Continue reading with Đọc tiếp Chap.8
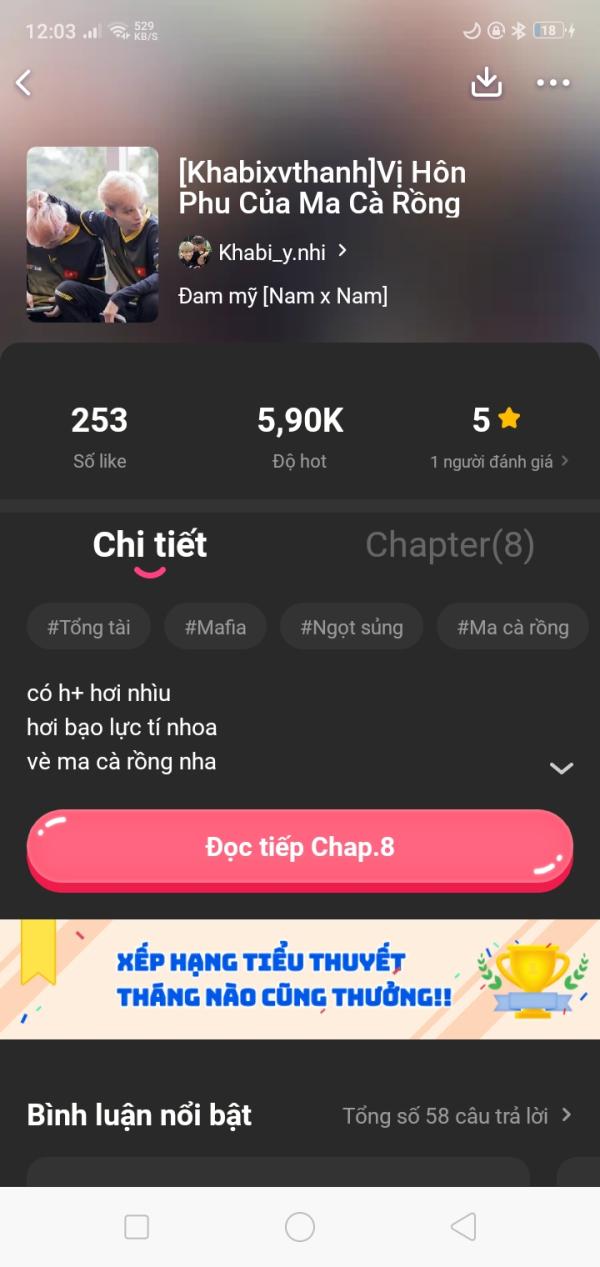600x1267 pixels. [300, 847]
